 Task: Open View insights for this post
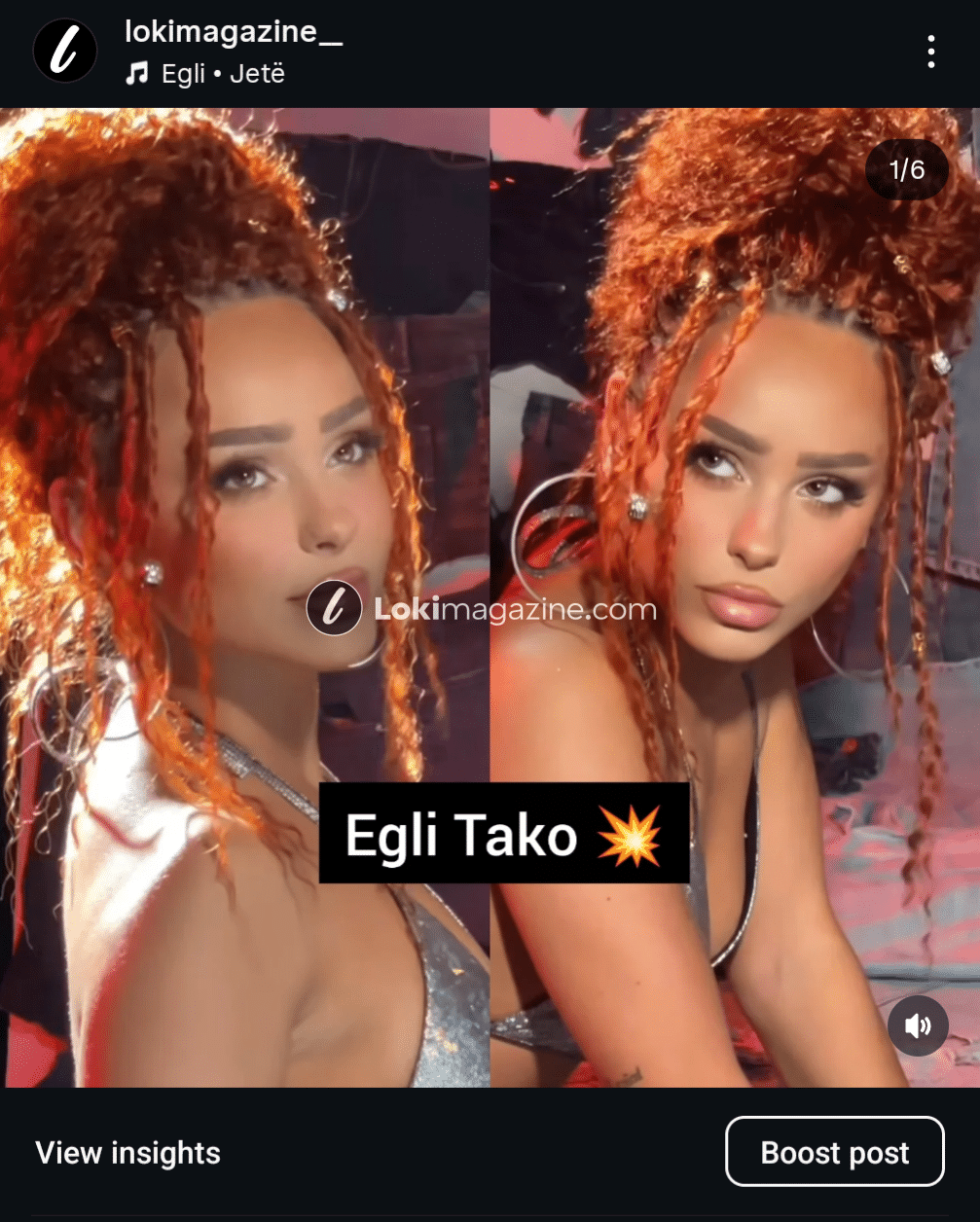128,1153
